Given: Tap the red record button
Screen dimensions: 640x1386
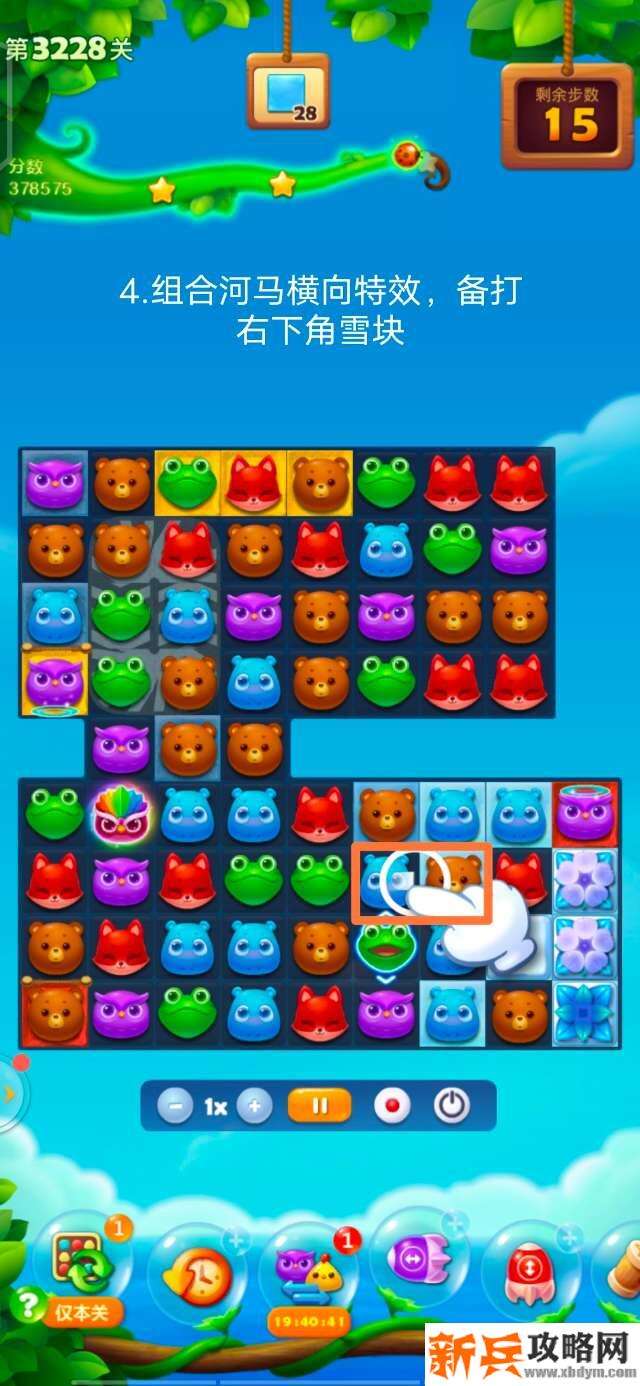Looking at the screenshot, I should point(392,1106).
